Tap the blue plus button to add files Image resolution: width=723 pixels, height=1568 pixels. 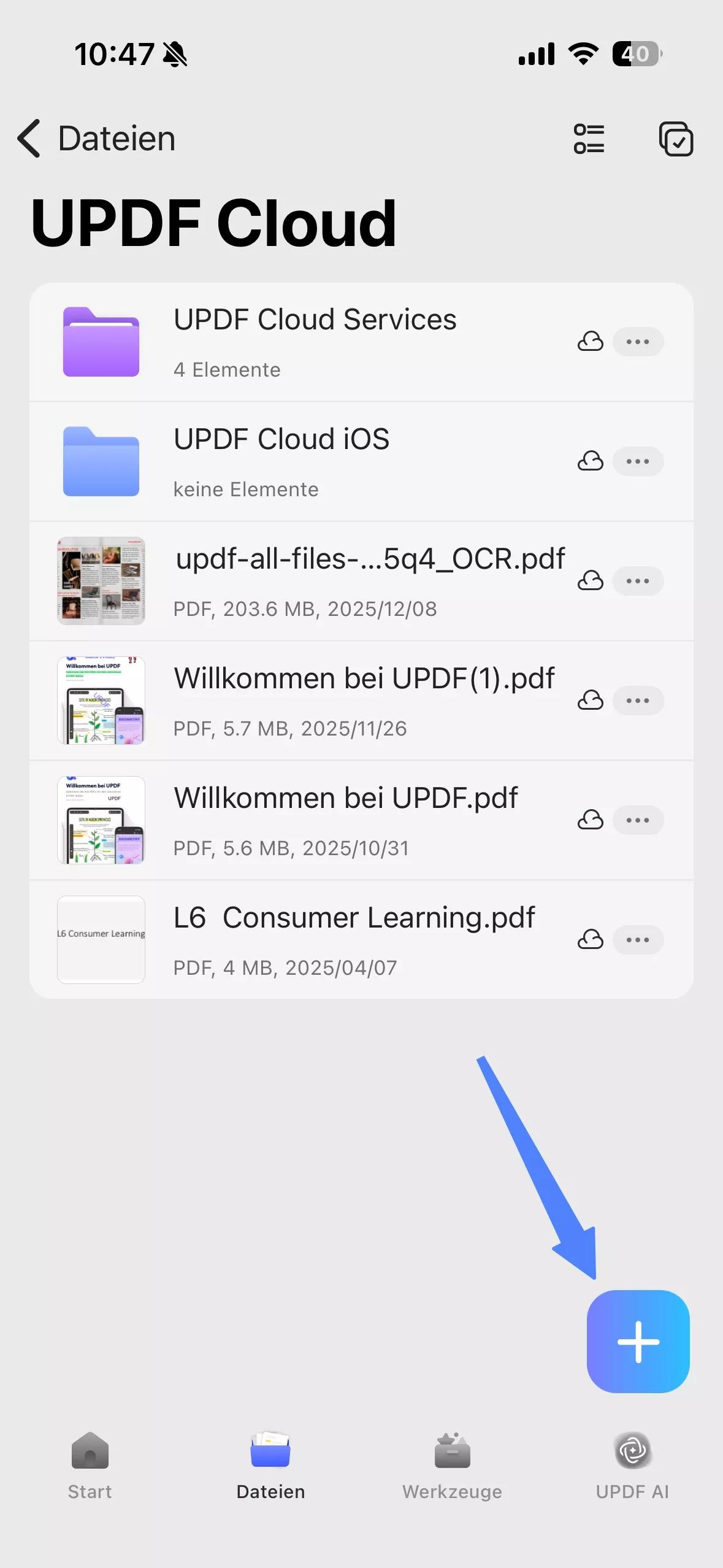(638, 1341)
